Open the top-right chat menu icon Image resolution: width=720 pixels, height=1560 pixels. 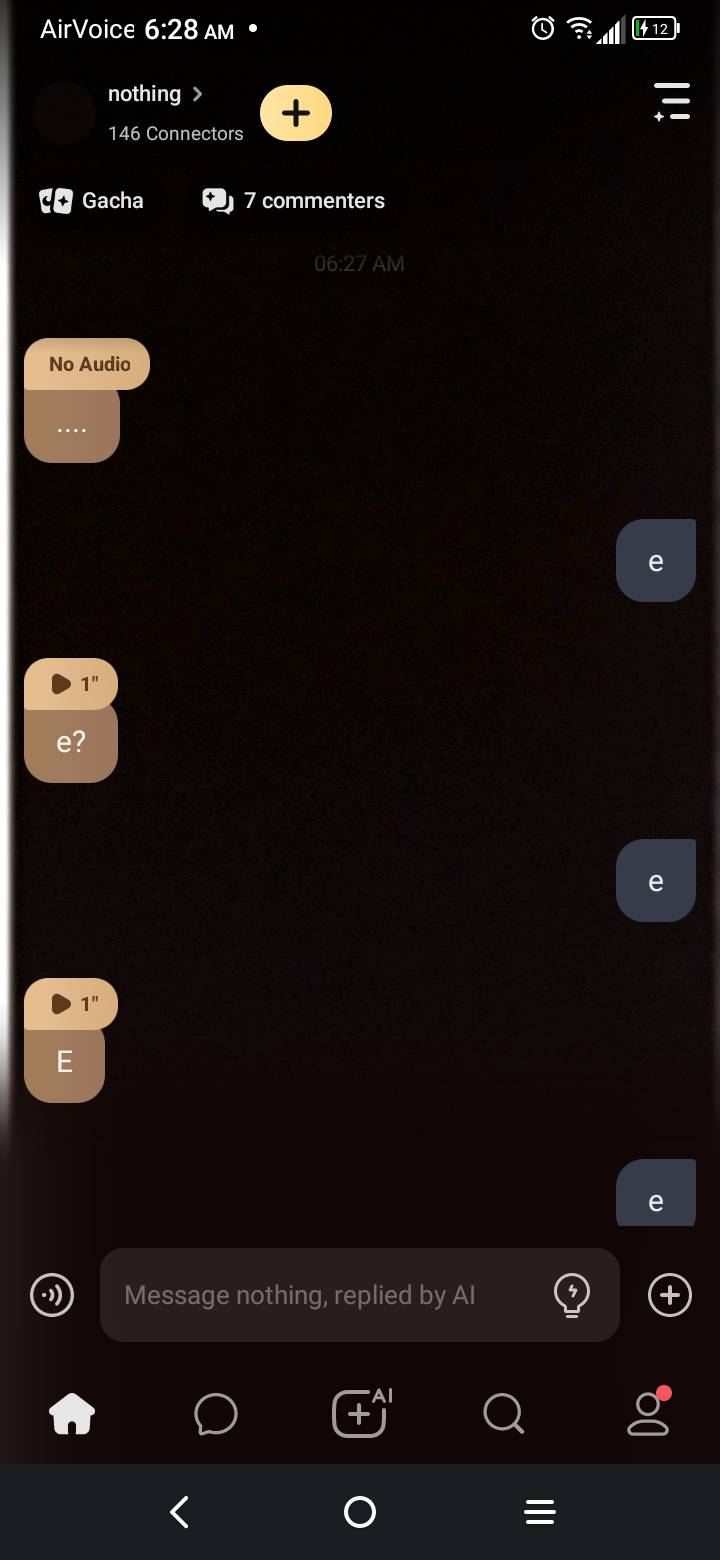pyautogui.click(x=673, y=102)
